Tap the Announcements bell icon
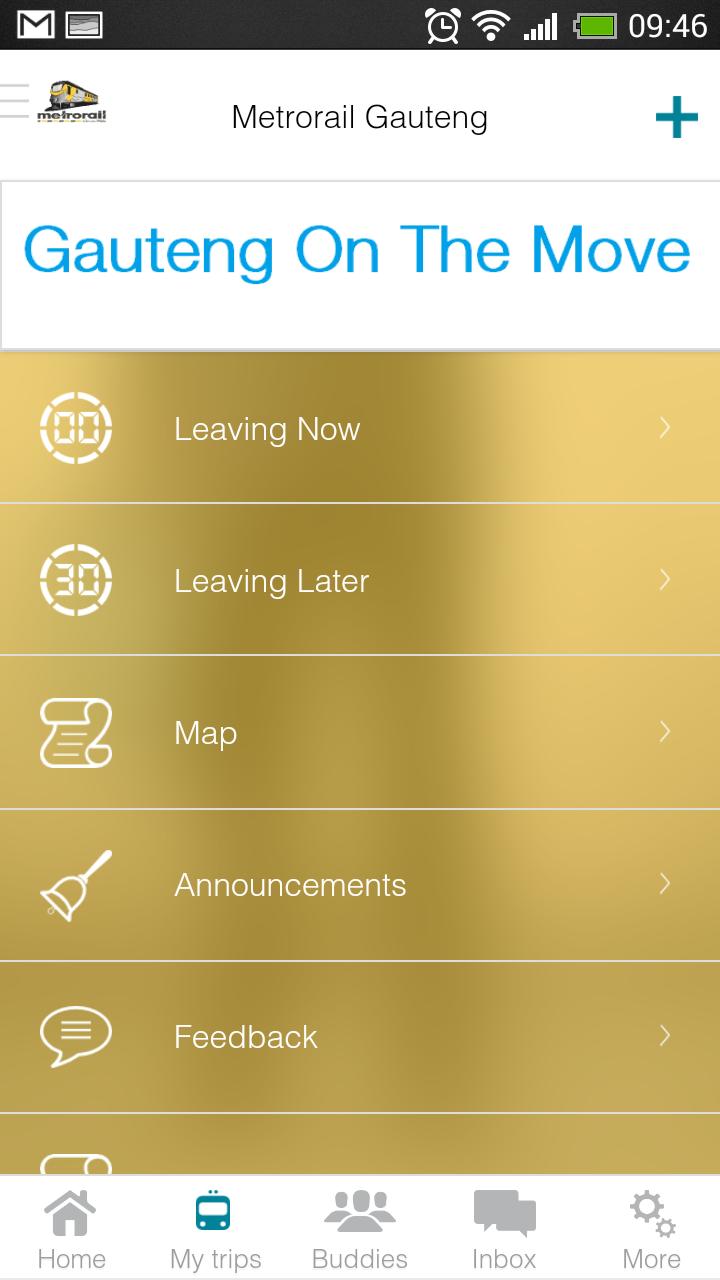The image size is (720, 1280). click(x=75, y=884)
